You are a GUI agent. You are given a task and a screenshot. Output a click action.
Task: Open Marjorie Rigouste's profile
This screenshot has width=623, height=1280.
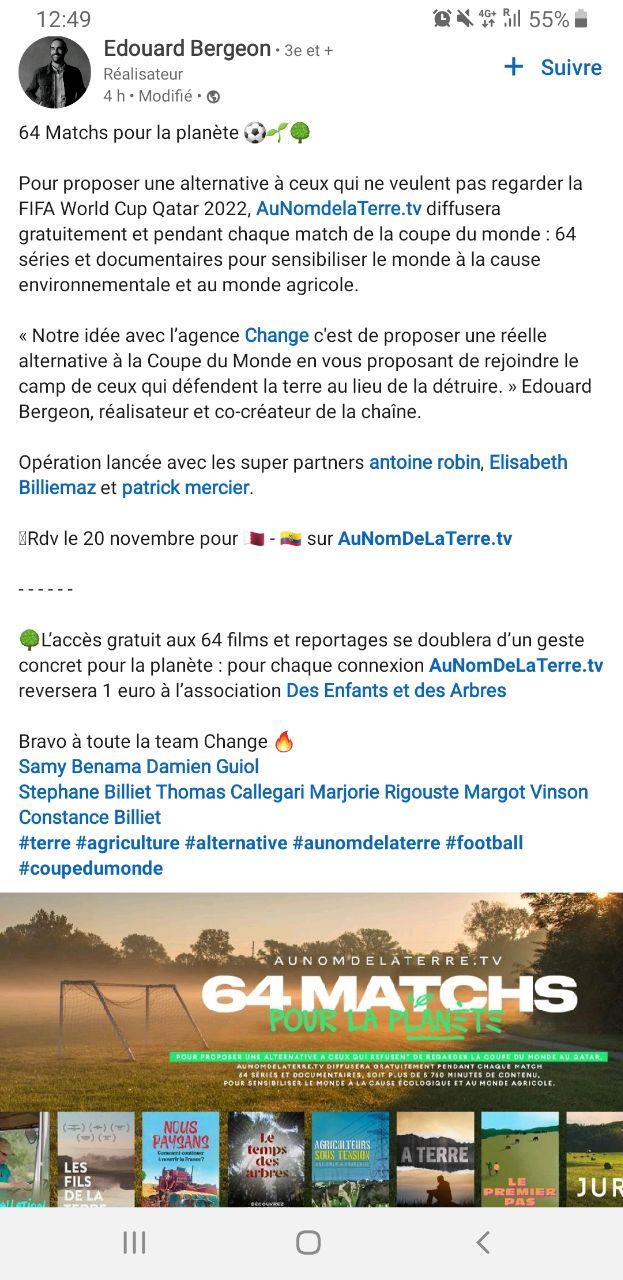tap(384, 792)
